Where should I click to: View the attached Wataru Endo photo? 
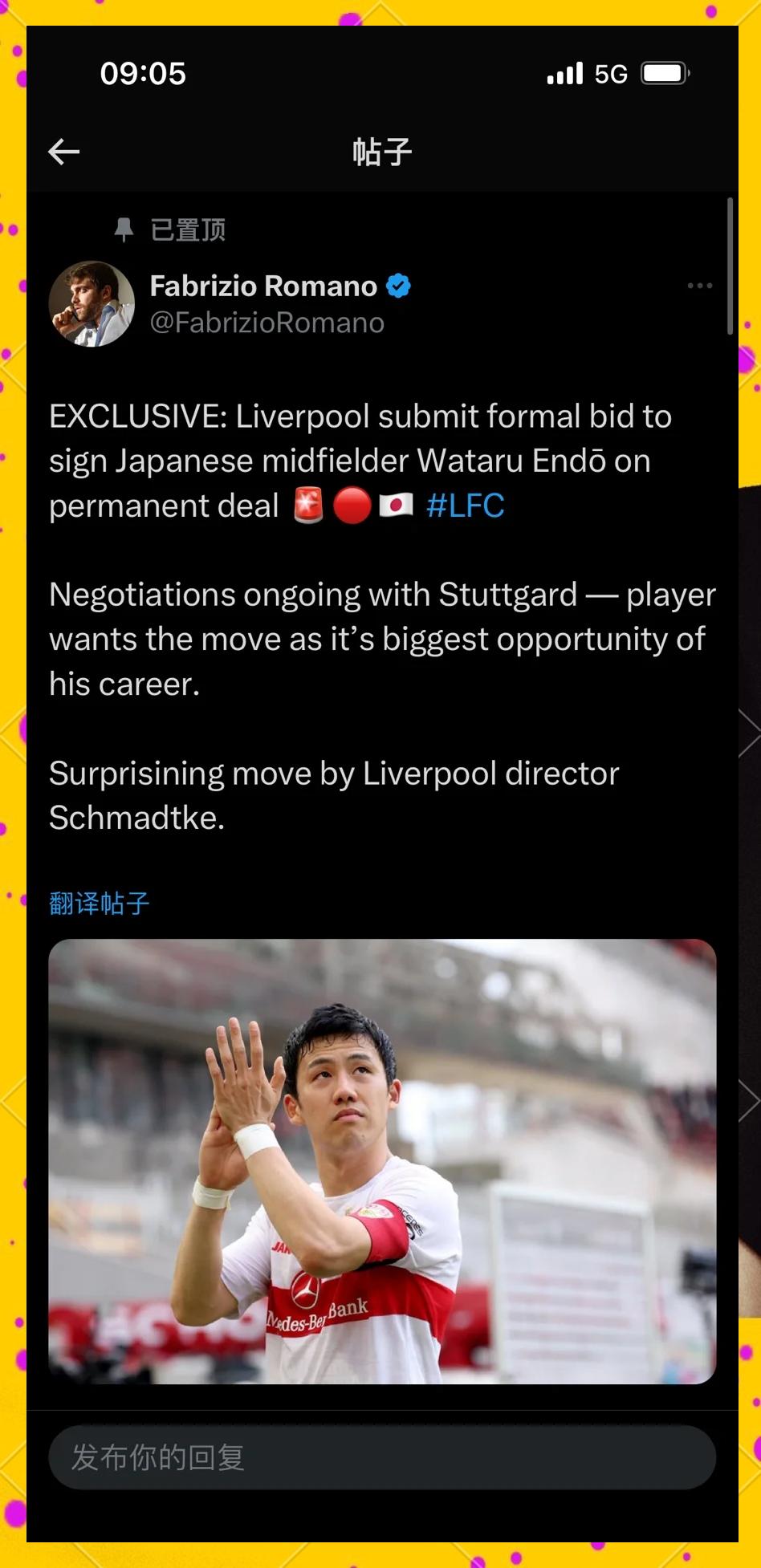[x=382, y=1161]
